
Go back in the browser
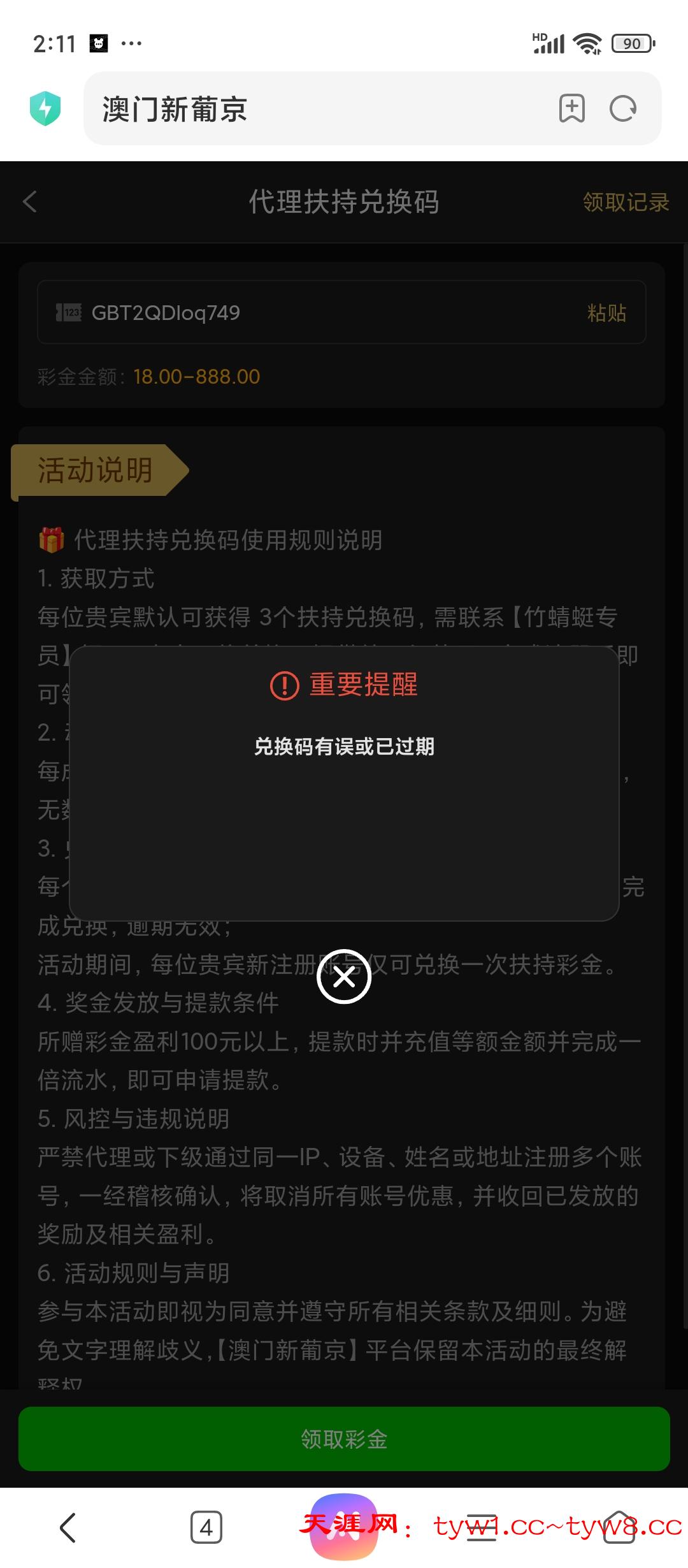point(68,1527)
